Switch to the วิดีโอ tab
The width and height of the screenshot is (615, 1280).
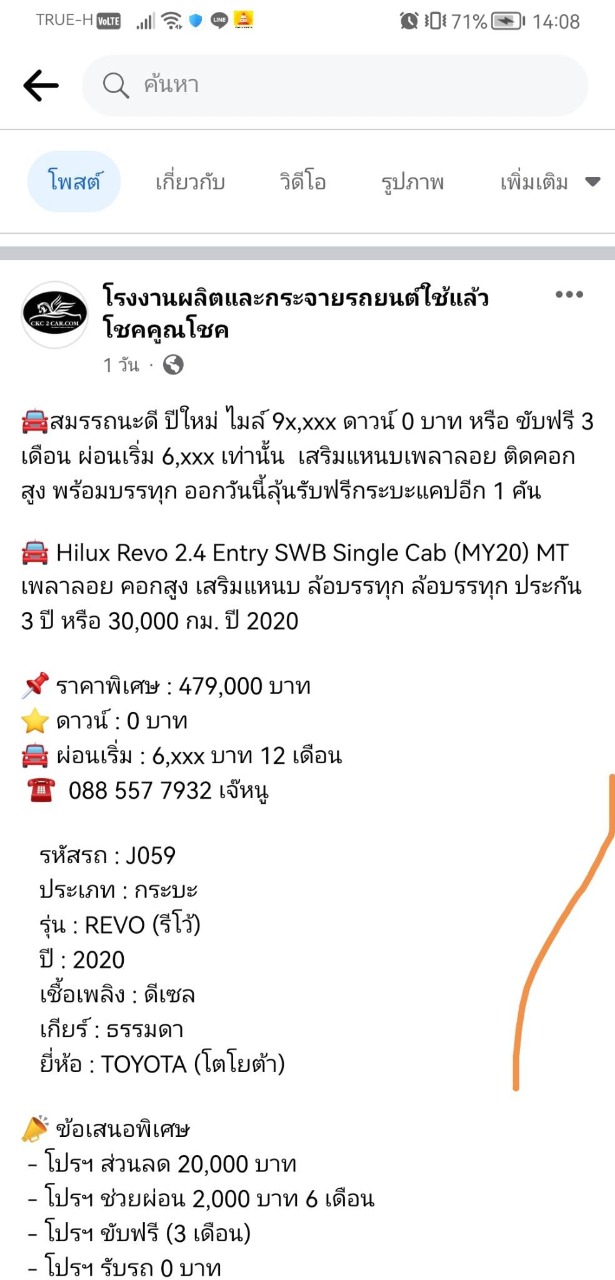click(303, 182)
